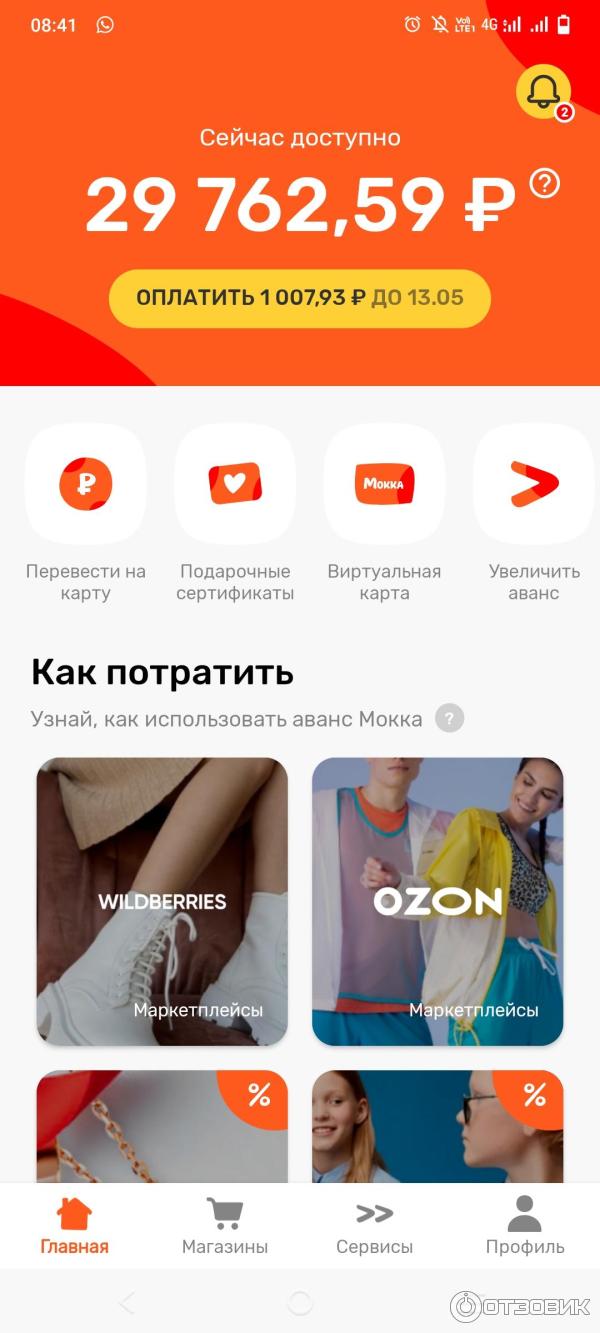Open the Ozon marketplace card
This screenshot has width=600, height=1333.
tap(438, 901)
